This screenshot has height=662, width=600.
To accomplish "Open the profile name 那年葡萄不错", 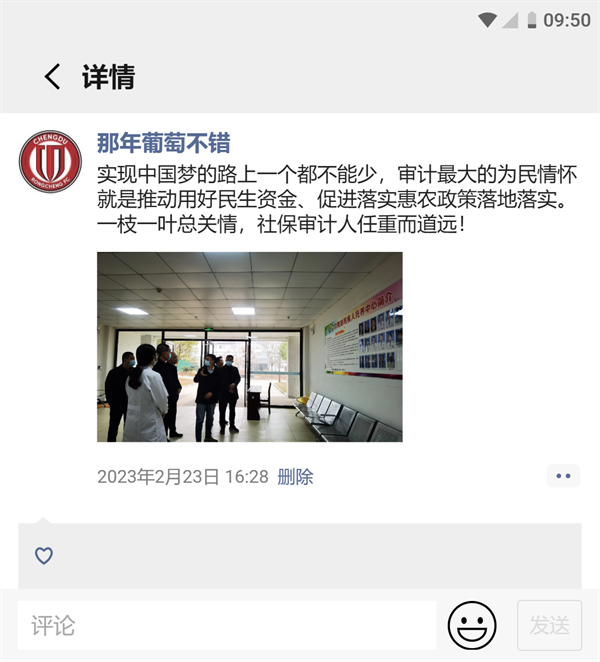I will (x=164, y=143).
